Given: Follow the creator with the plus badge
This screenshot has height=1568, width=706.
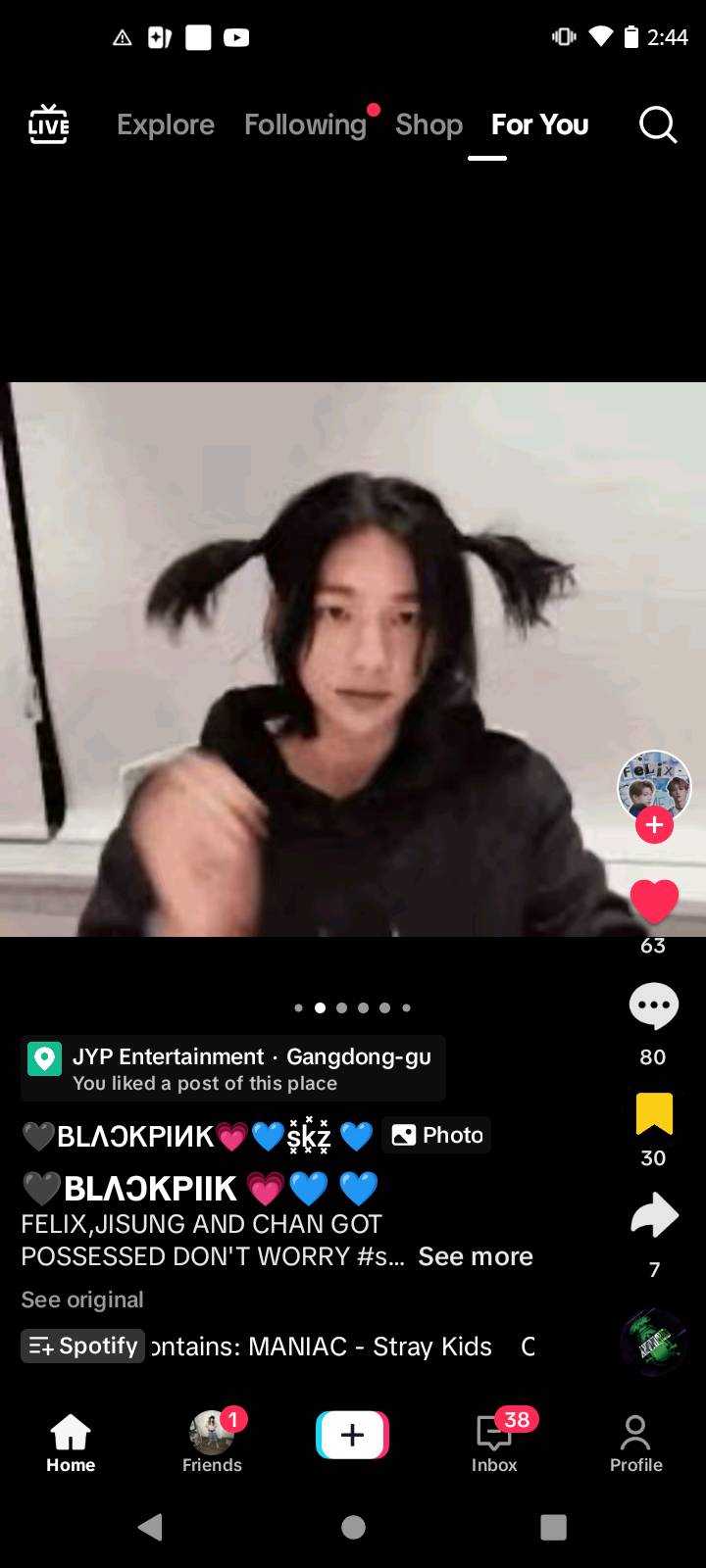Looking at the screenshot, I should pyautogui.click(x=654, y=825).
